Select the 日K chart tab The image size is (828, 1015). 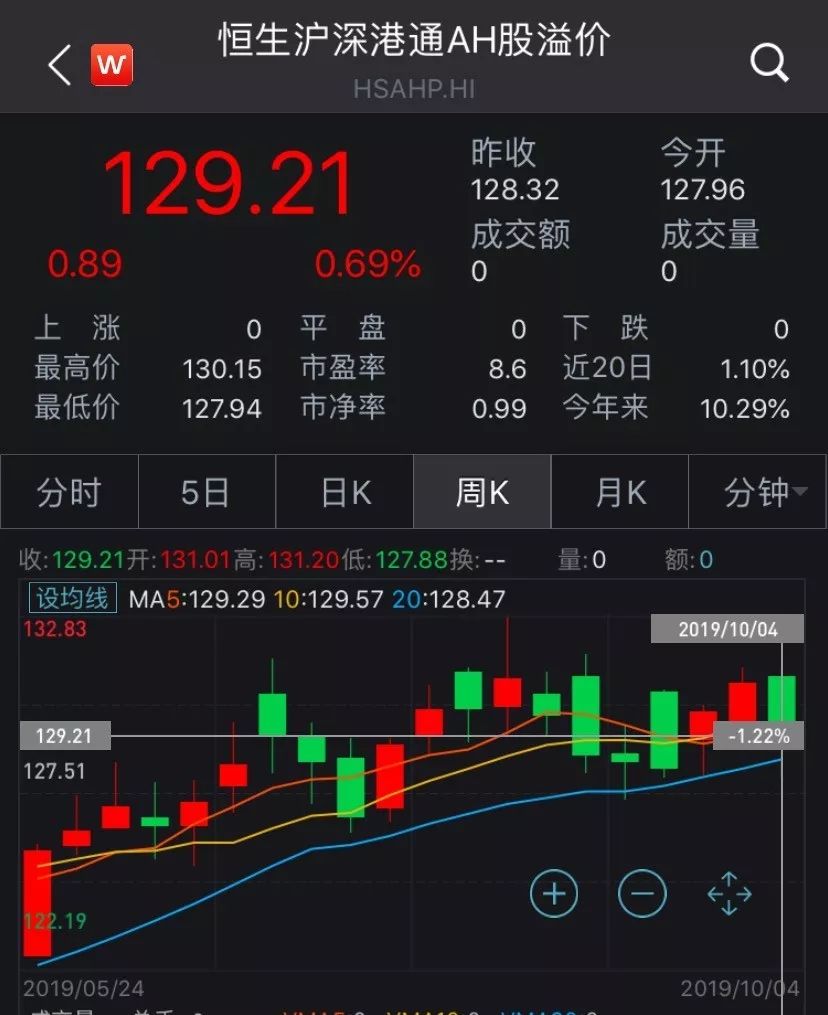click(x=345, y=492)
